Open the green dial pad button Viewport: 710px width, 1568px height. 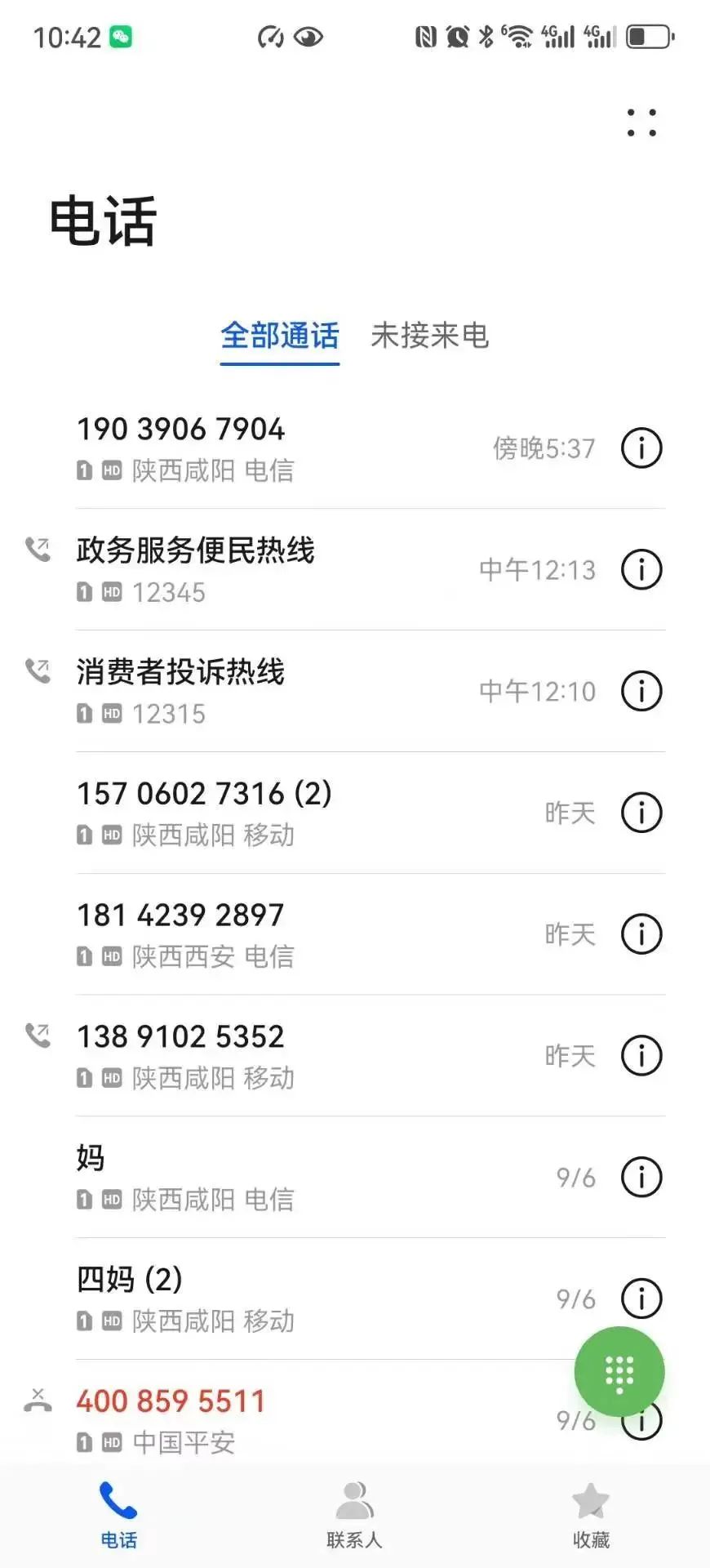click(619, 1373)
